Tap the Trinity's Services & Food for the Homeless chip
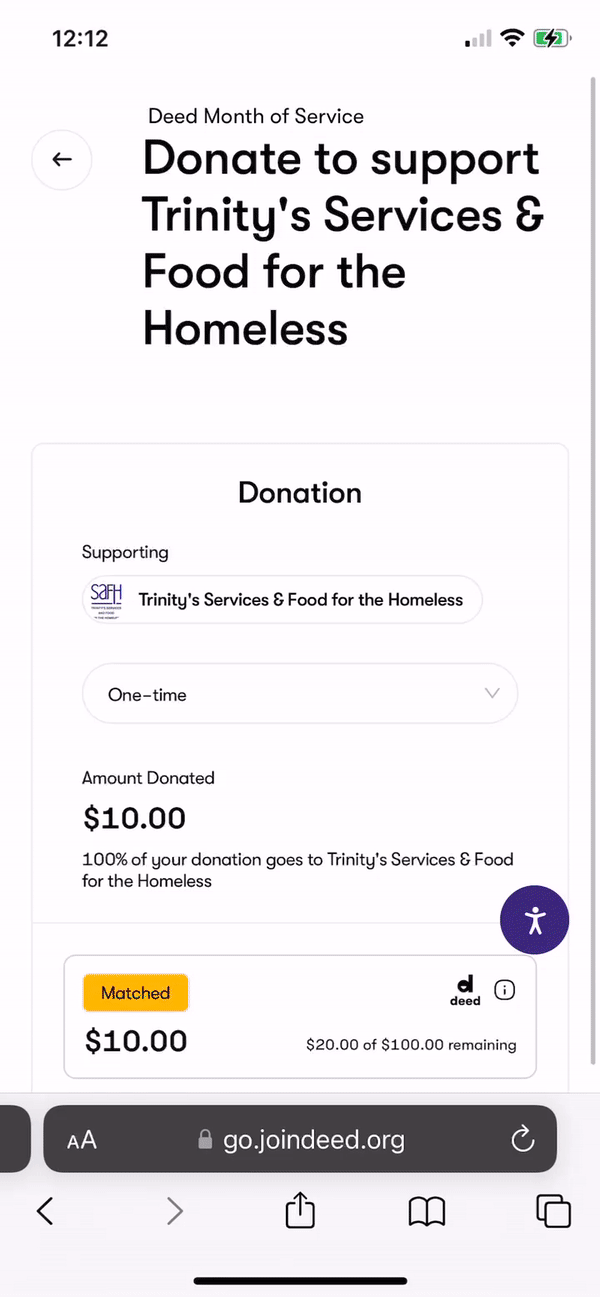Image resolution: width=600 pixels, height=1297 pixels. (x=282, y=600)
